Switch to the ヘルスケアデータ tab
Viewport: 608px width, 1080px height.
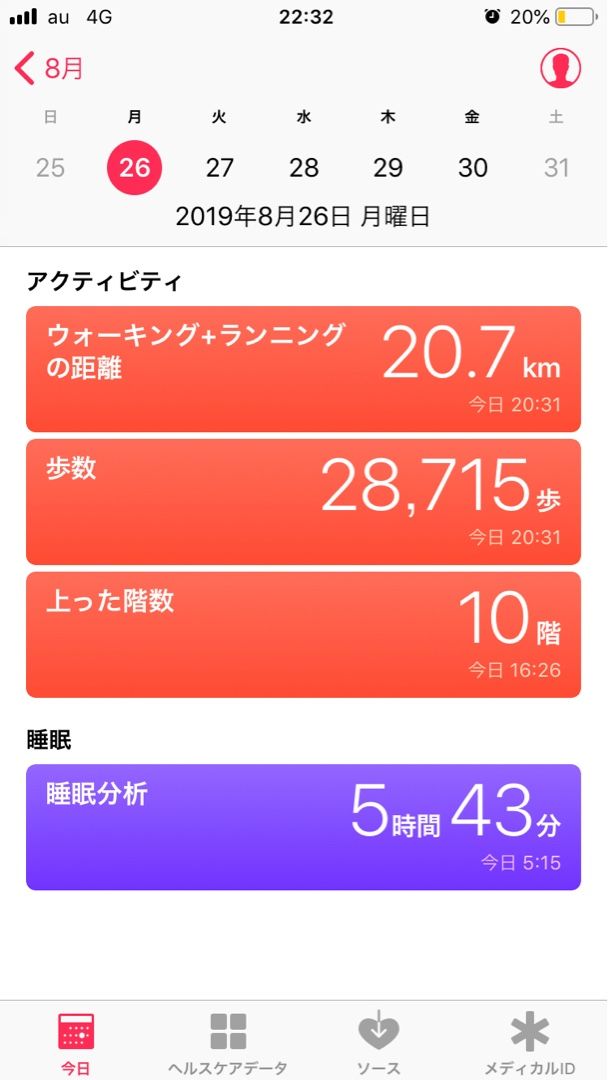point(228,1043)
